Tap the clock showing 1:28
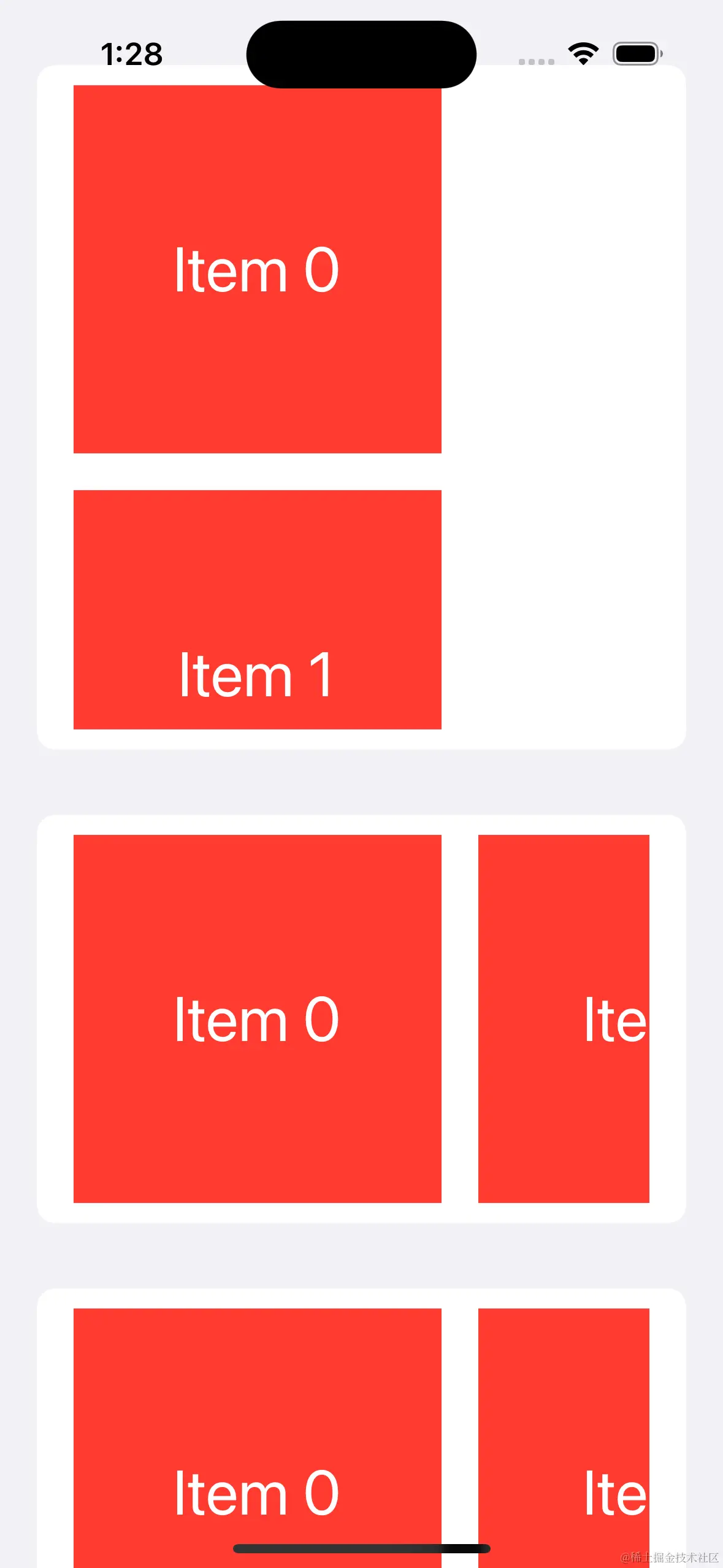 [x=131, y=54]
